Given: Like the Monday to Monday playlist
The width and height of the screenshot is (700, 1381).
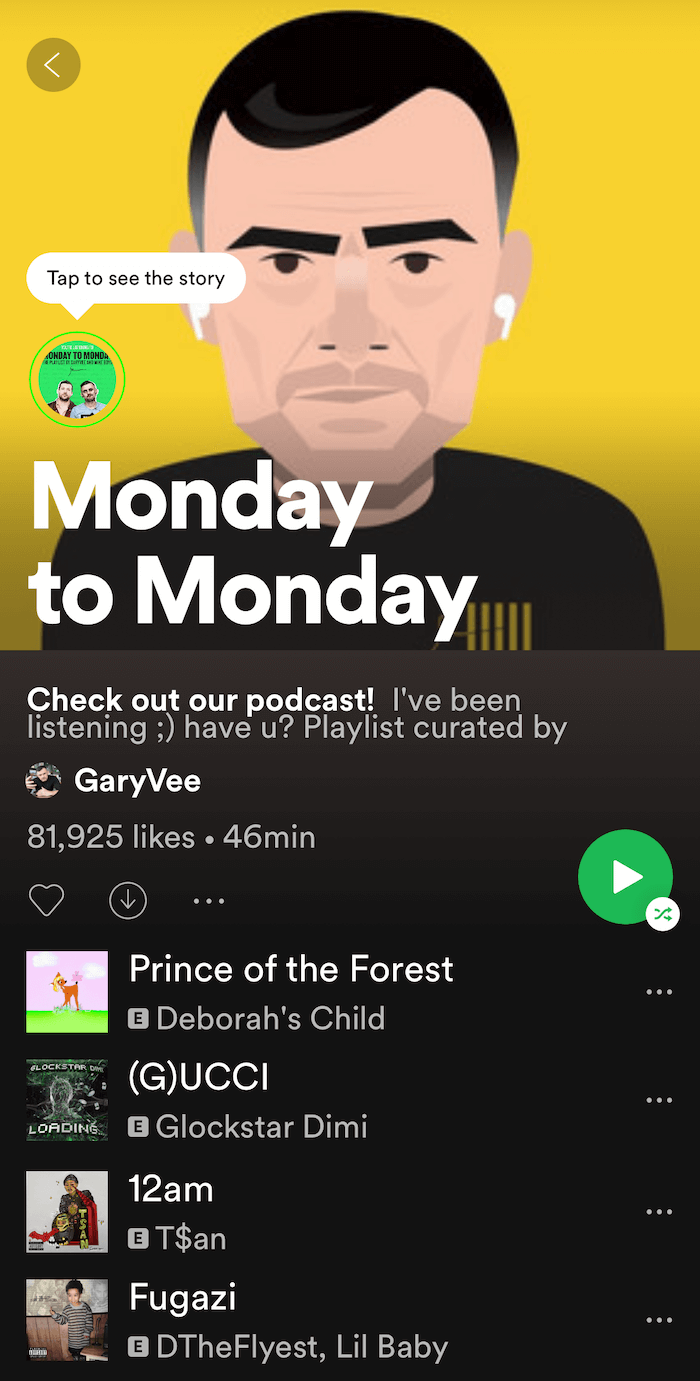Looking at the screenshot, I should coord(46,900).
